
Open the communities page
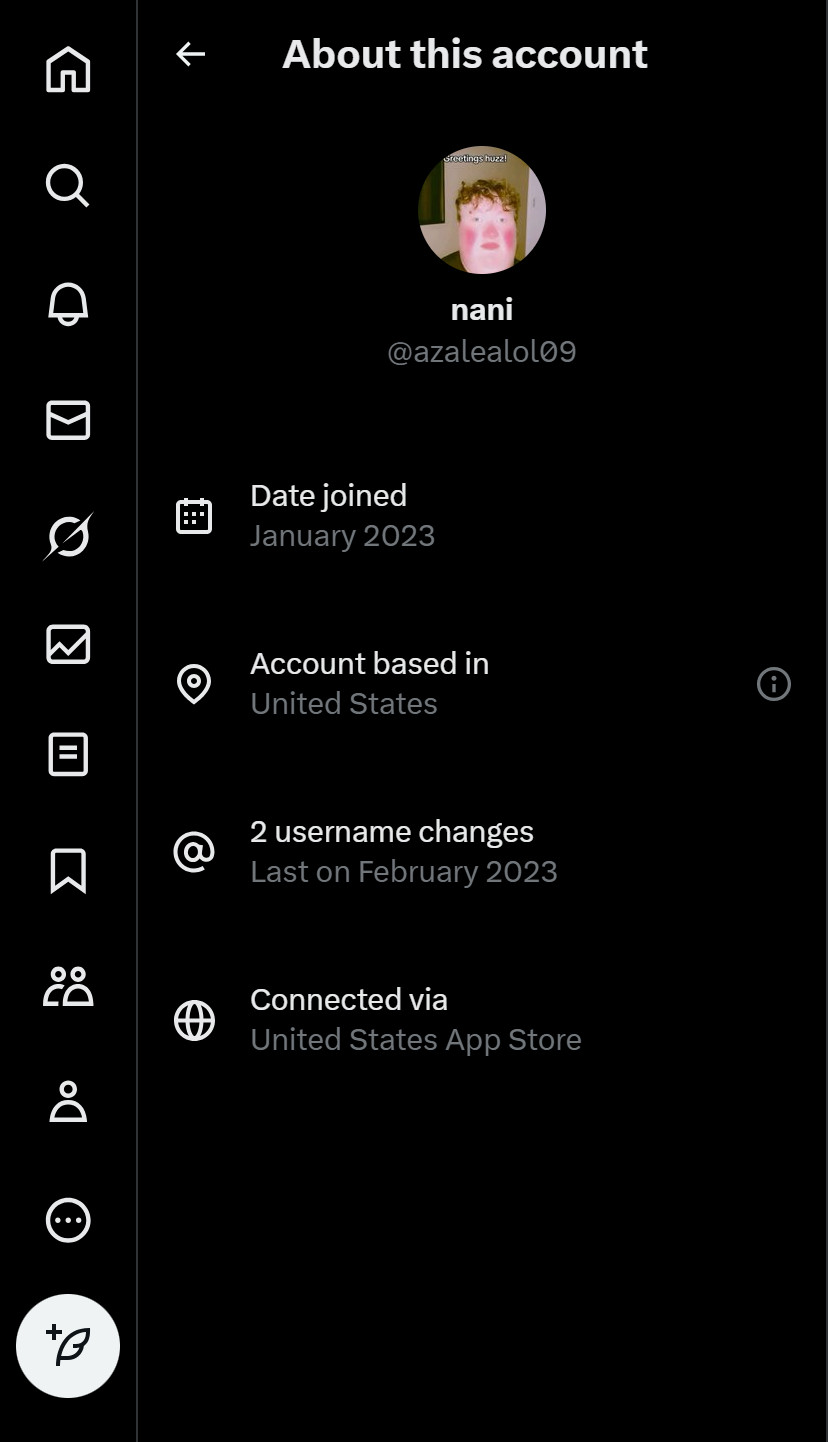tap(68, 987)
